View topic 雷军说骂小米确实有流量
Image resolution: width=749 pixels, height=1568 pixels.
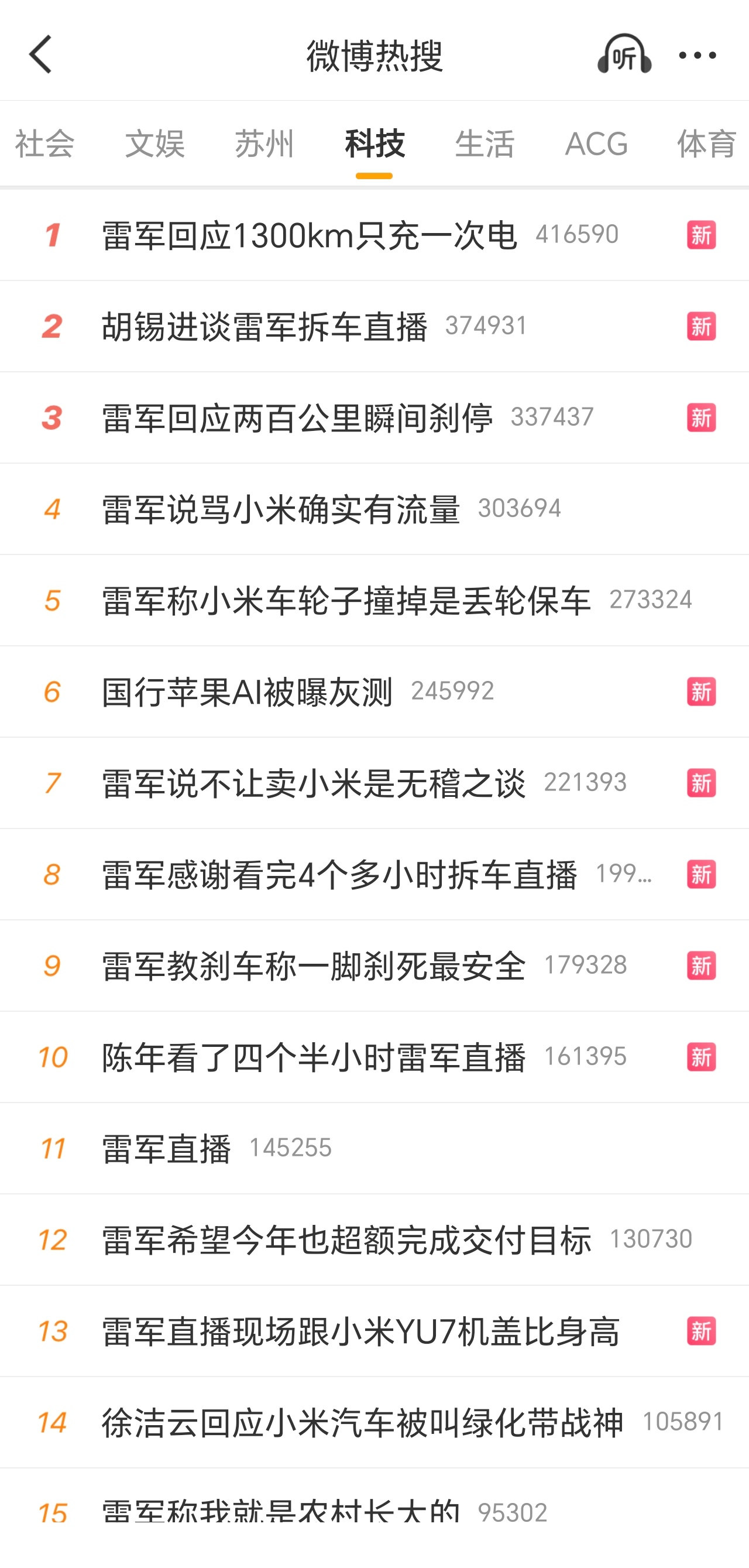285,509
